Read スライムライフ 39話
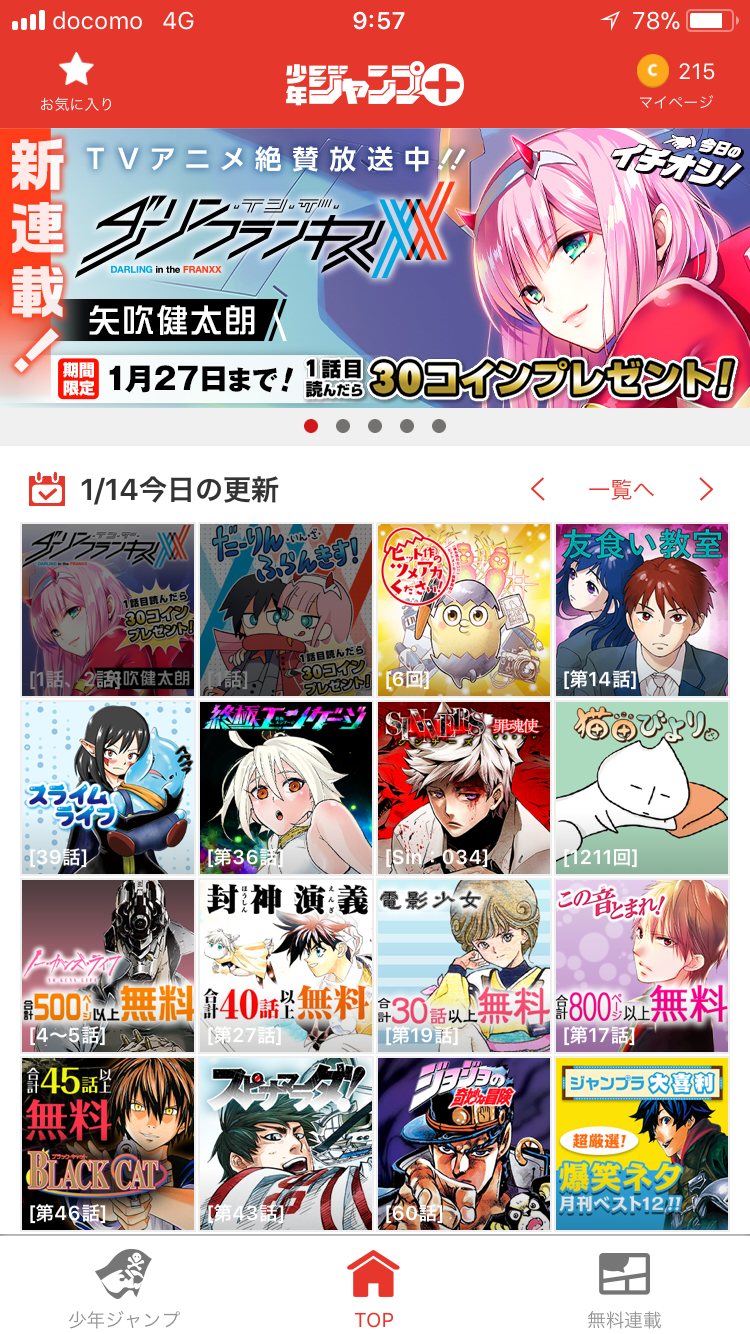 108,787
